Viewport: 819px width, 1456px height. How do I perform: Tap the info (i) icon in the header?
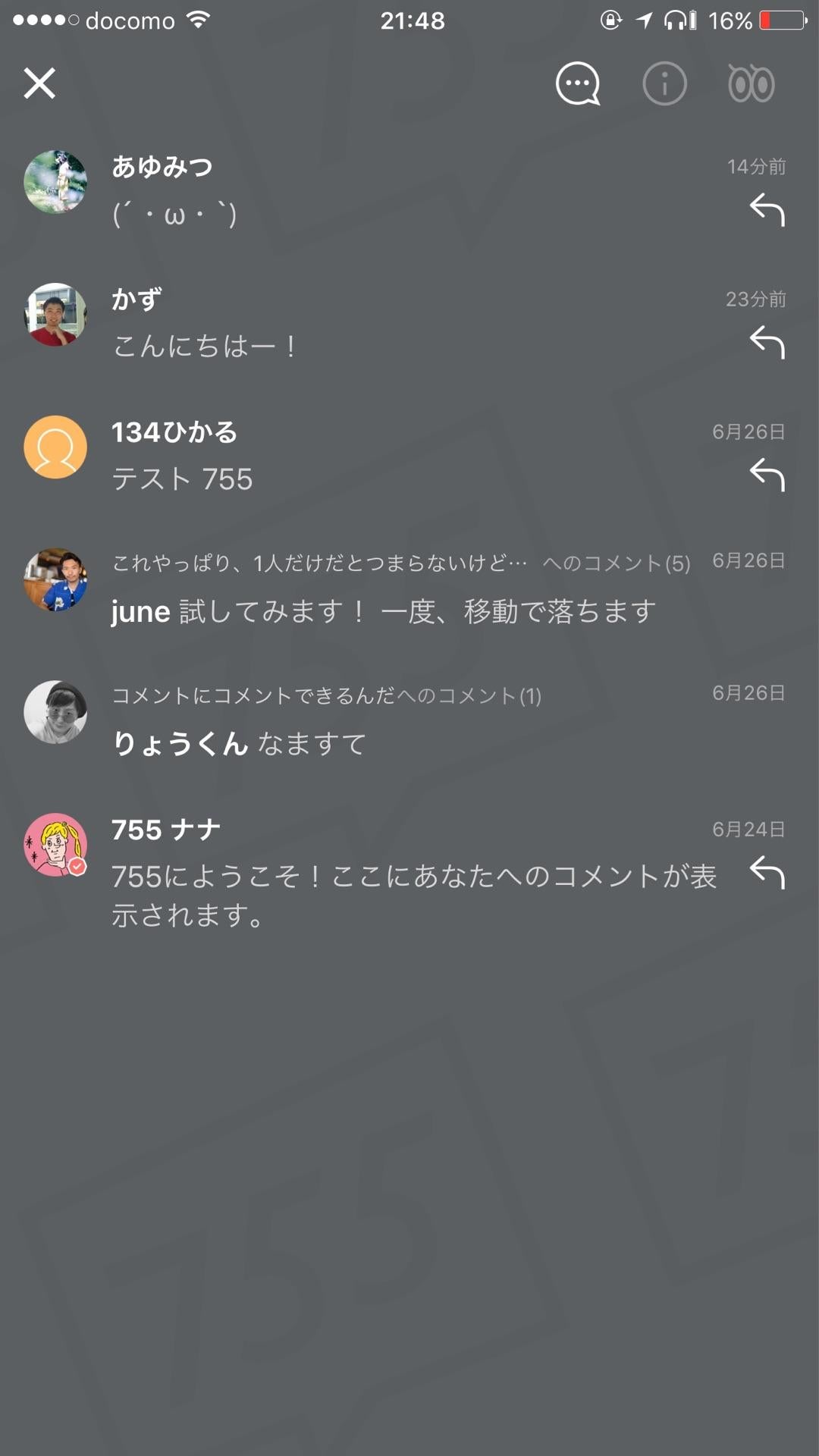[664, 83]
